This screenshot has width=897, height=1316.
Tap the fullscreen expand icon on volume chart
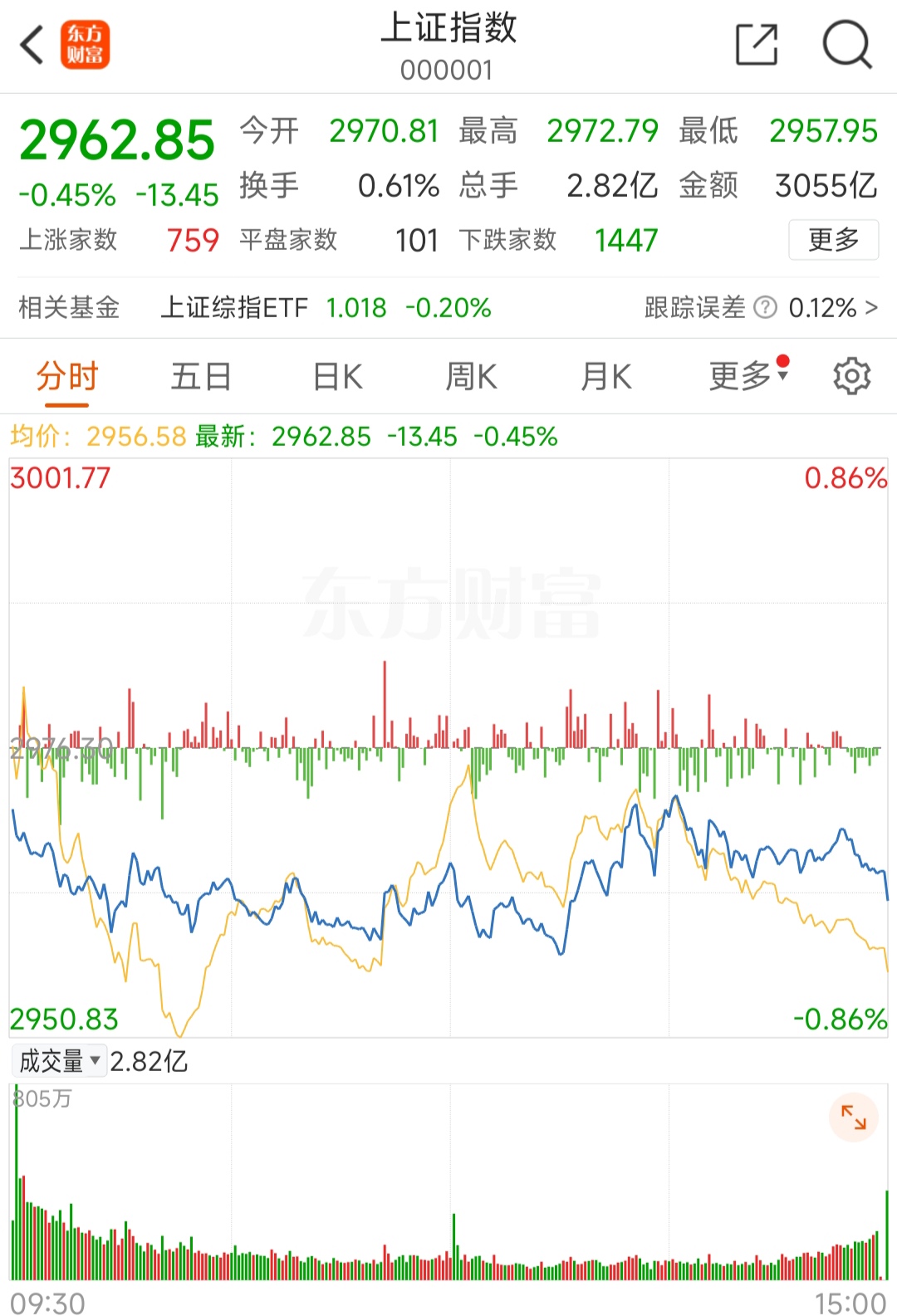(x=854, y=1118)
